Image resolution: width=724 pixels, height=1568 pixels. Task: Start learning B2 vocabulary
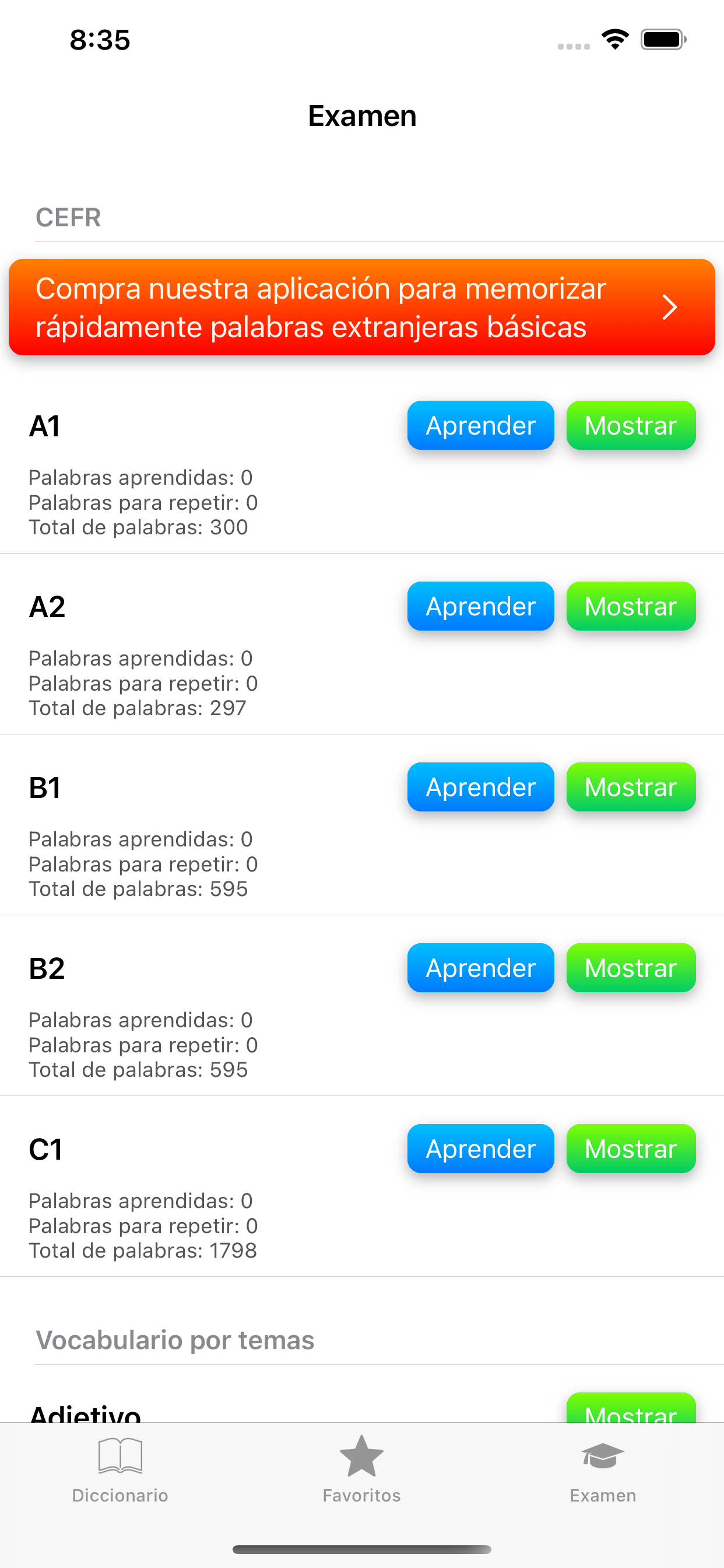481,968
